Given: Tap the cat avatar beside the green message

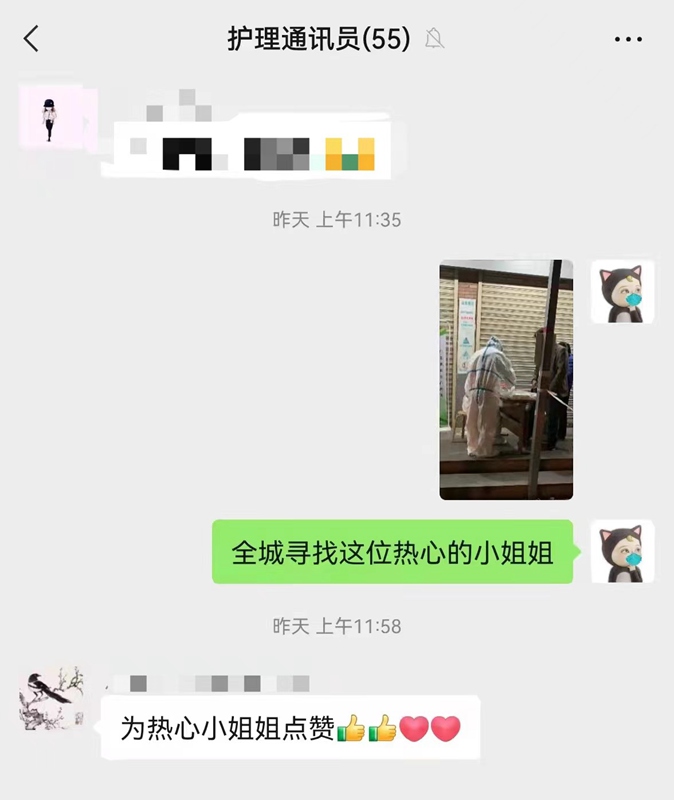Looking at the screenshot, I should click(622, 551).
